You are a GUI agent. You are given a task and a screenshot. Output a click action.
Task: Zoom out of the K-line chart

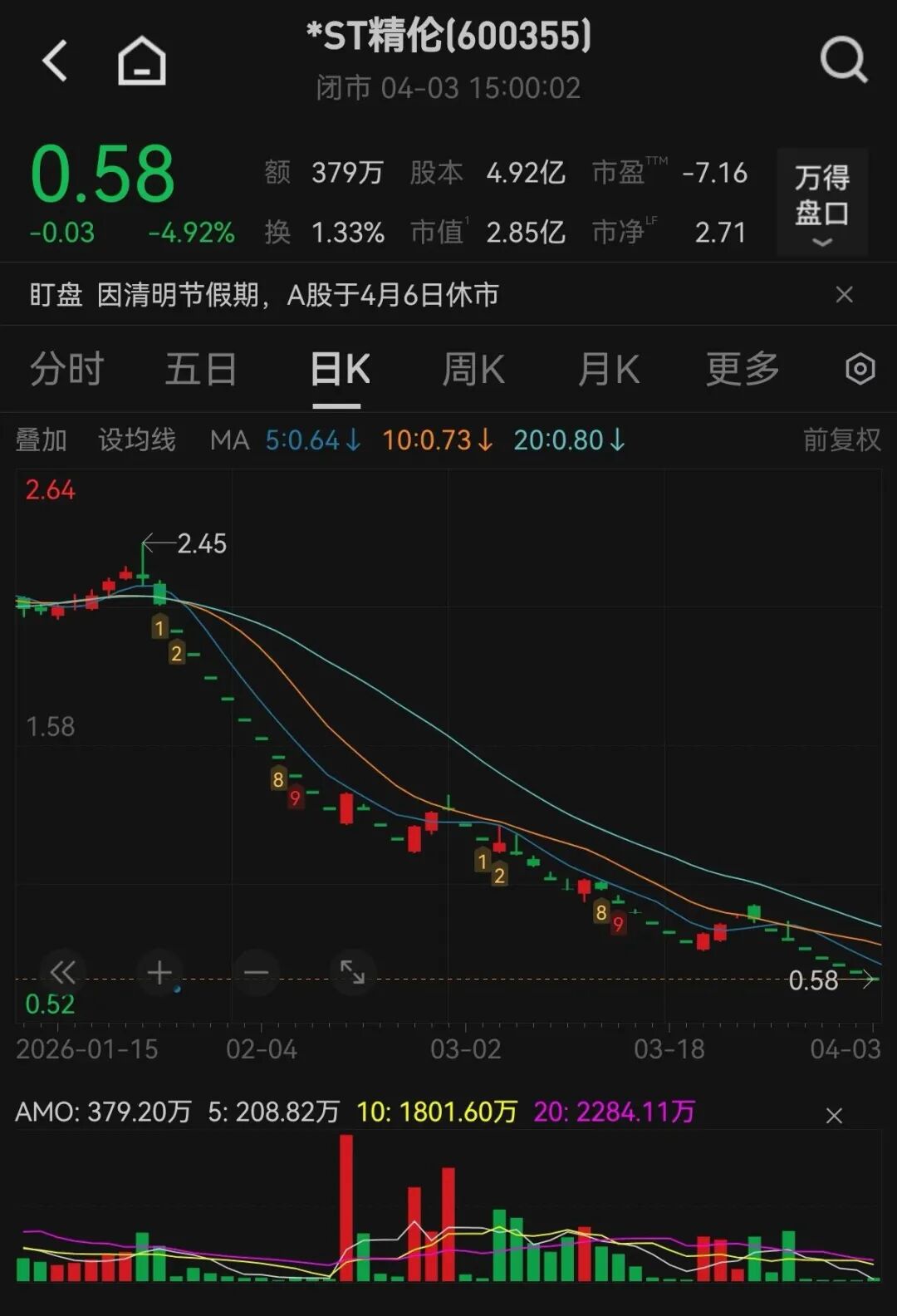pyautogui.click(x=255, y=973)
